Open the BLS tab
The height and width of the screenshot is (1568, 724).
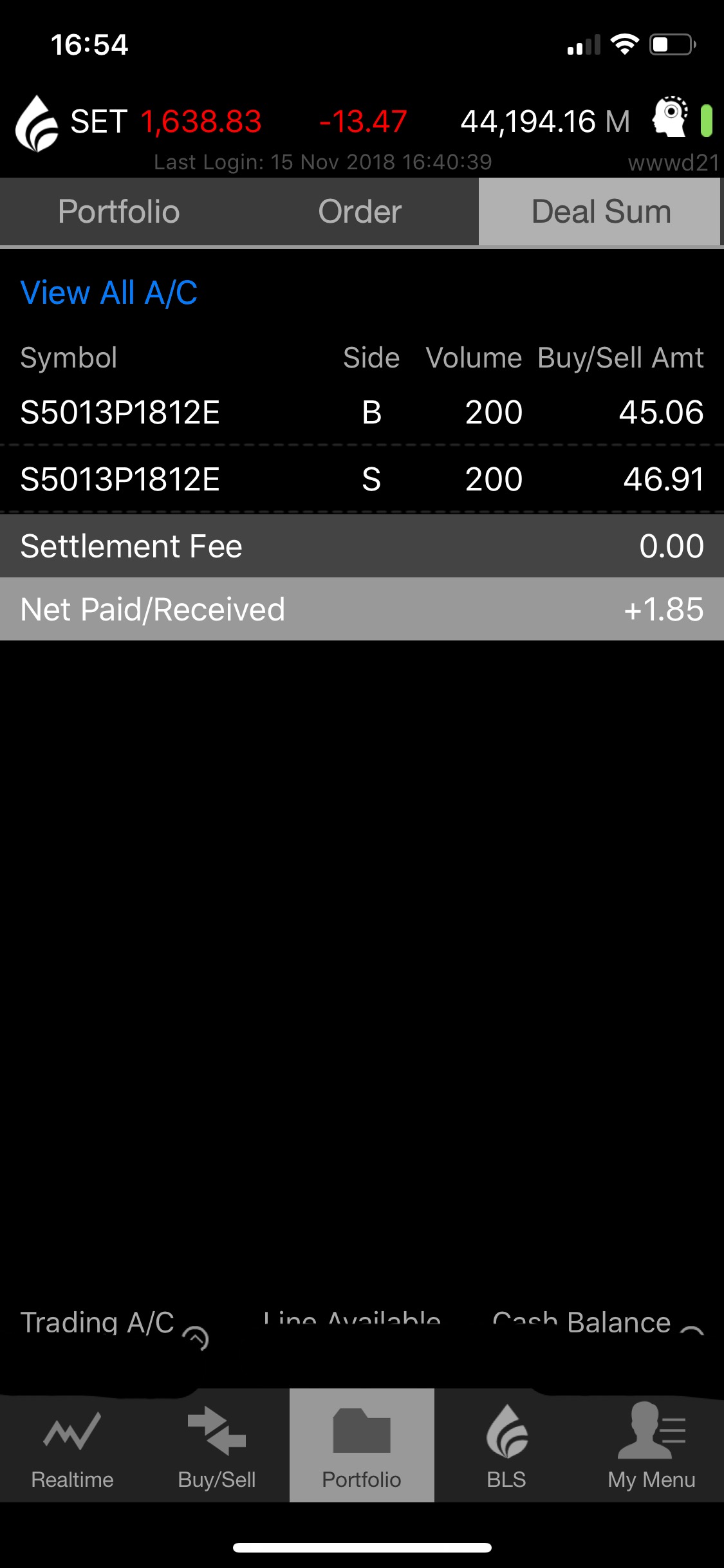click(x=506, y=1446)
